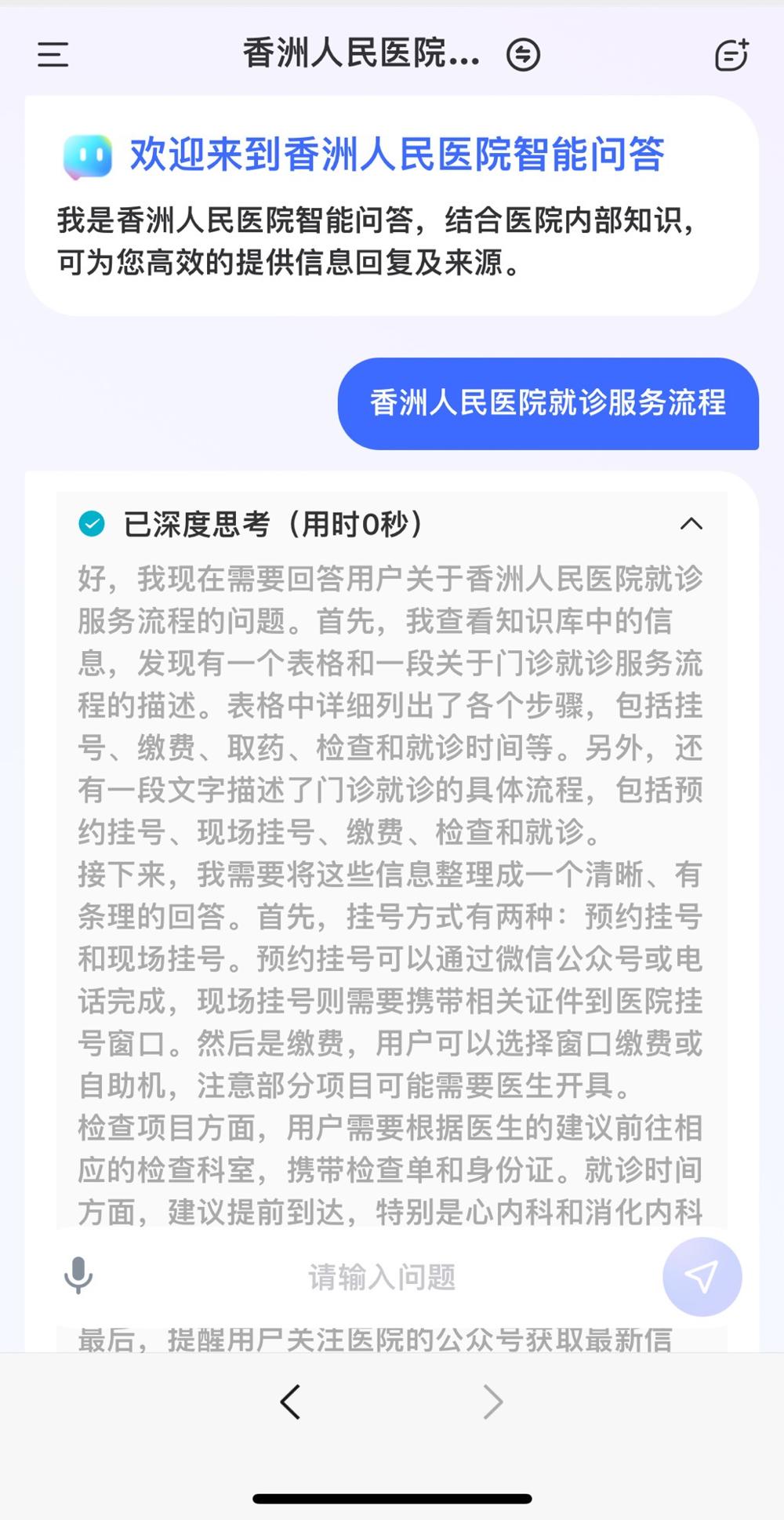Image resolution: width=784 pixels, height=1520 pixels.
Task: Open the hamburger menu
Action: pos(53,55)
